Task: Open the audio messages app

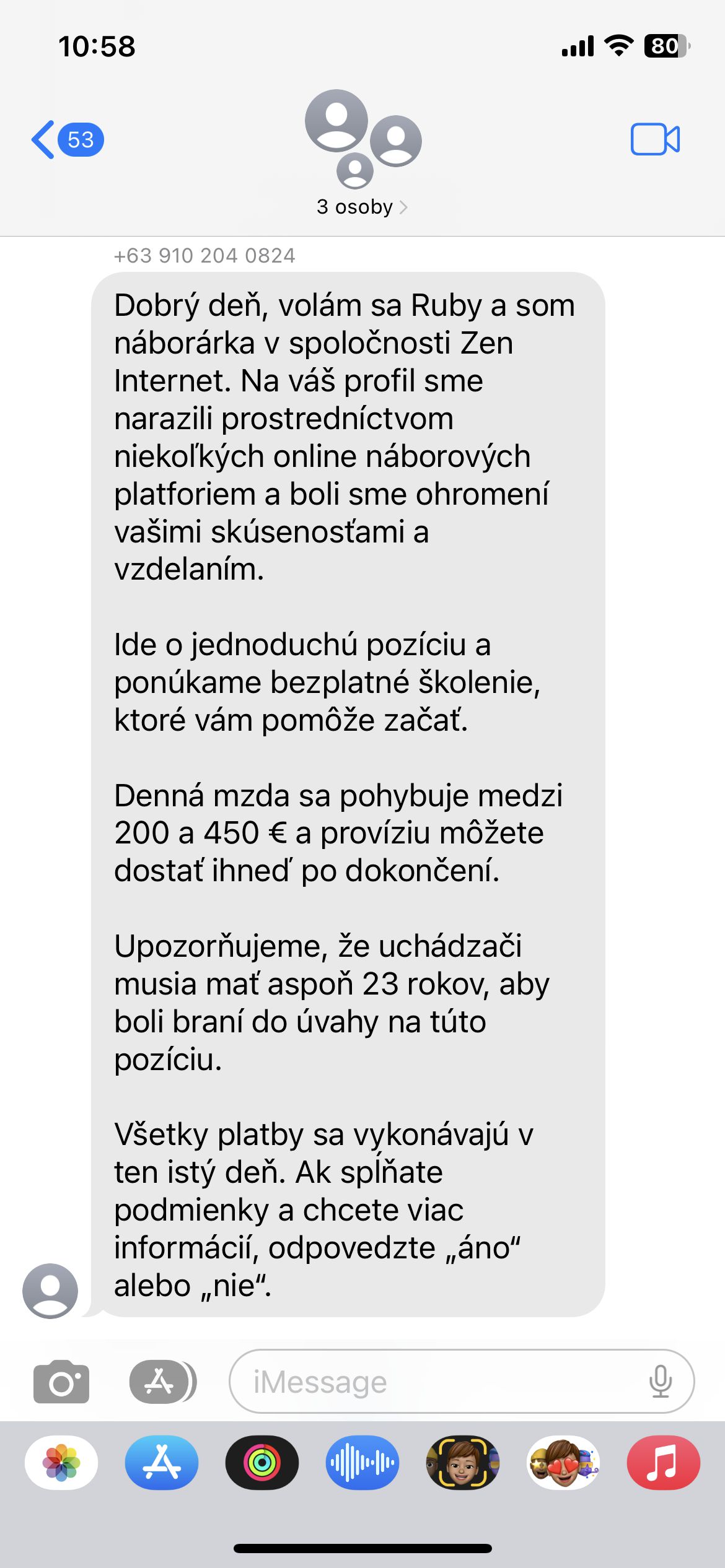Action: pyautogui.click(x=362, y=1463)
